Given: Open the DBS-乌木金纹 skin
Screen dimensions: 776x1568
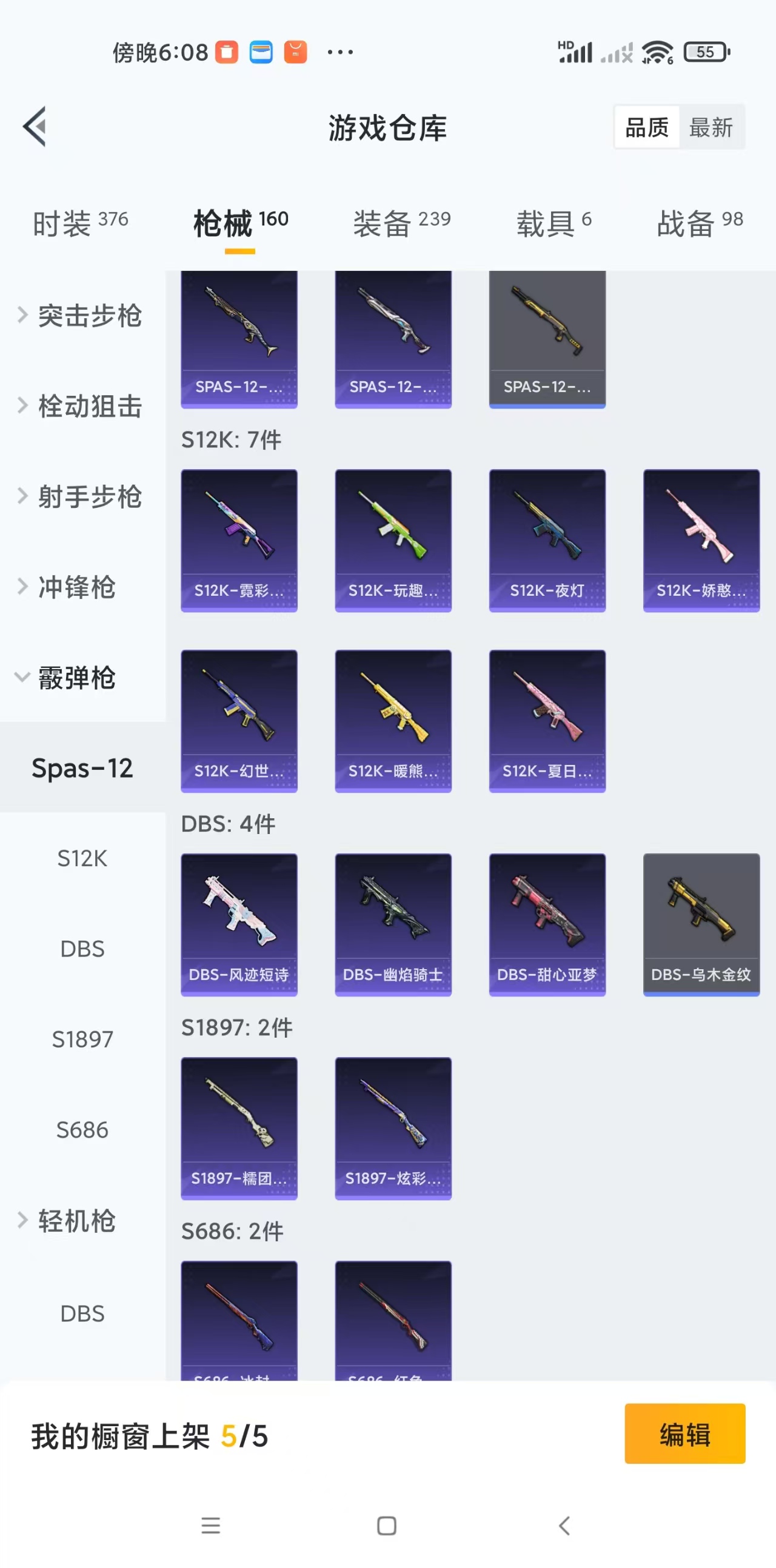Looking at the screenshot, I should pos(701,924).
